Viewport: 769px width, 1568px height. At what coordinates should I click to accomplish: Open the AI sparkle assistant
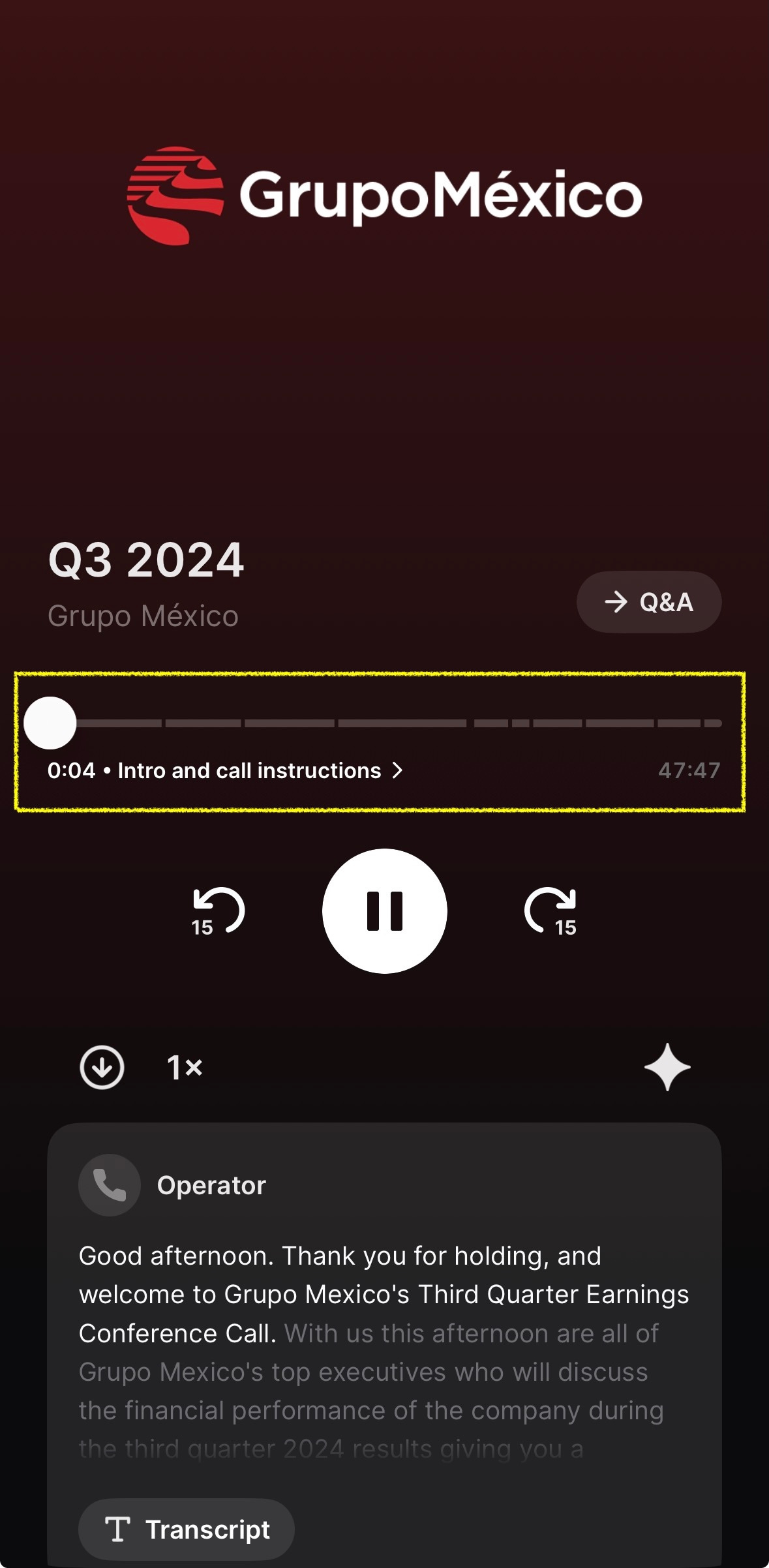click(667, 1067)
